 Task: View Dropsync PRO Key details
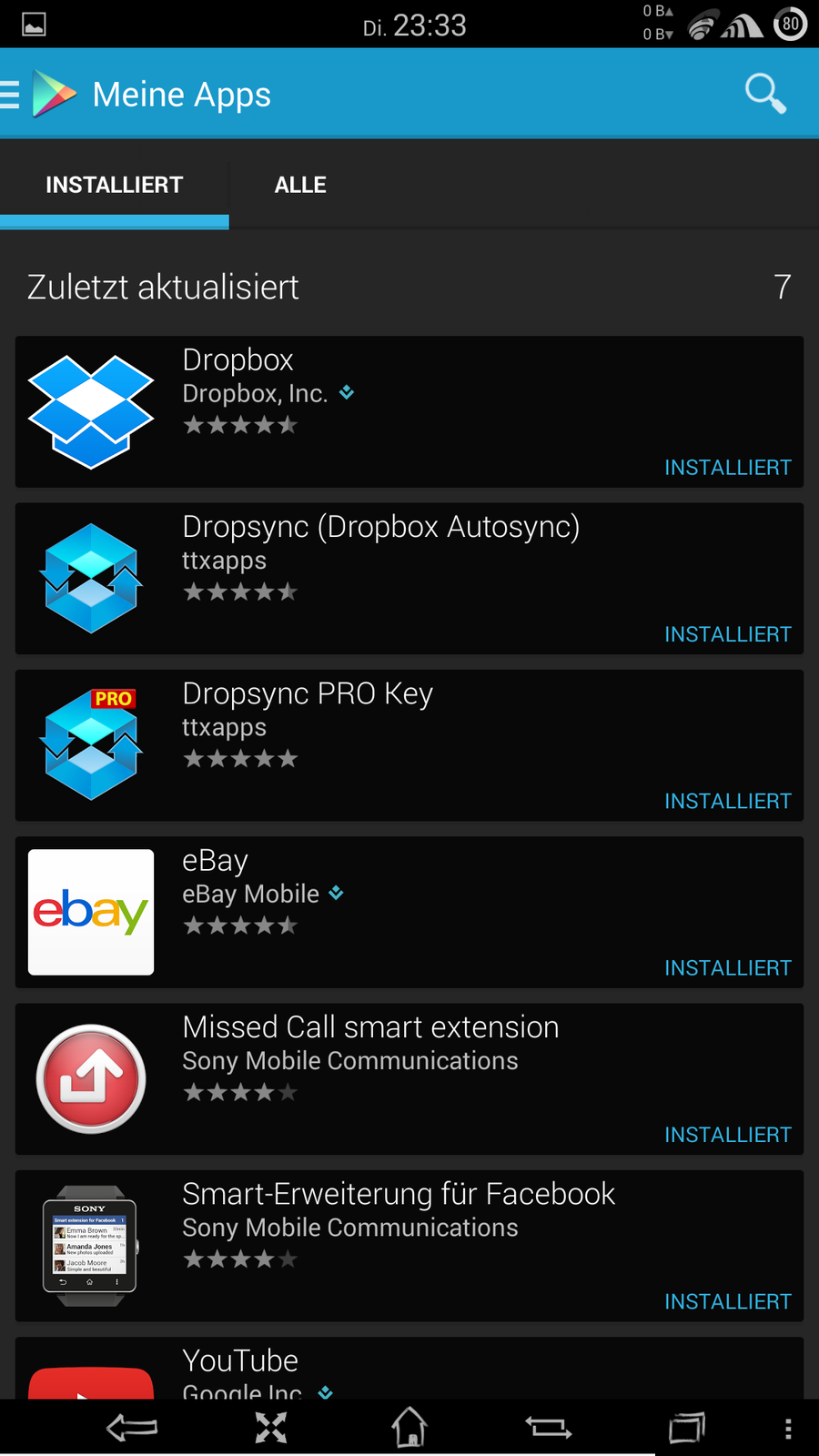(409, 745)
